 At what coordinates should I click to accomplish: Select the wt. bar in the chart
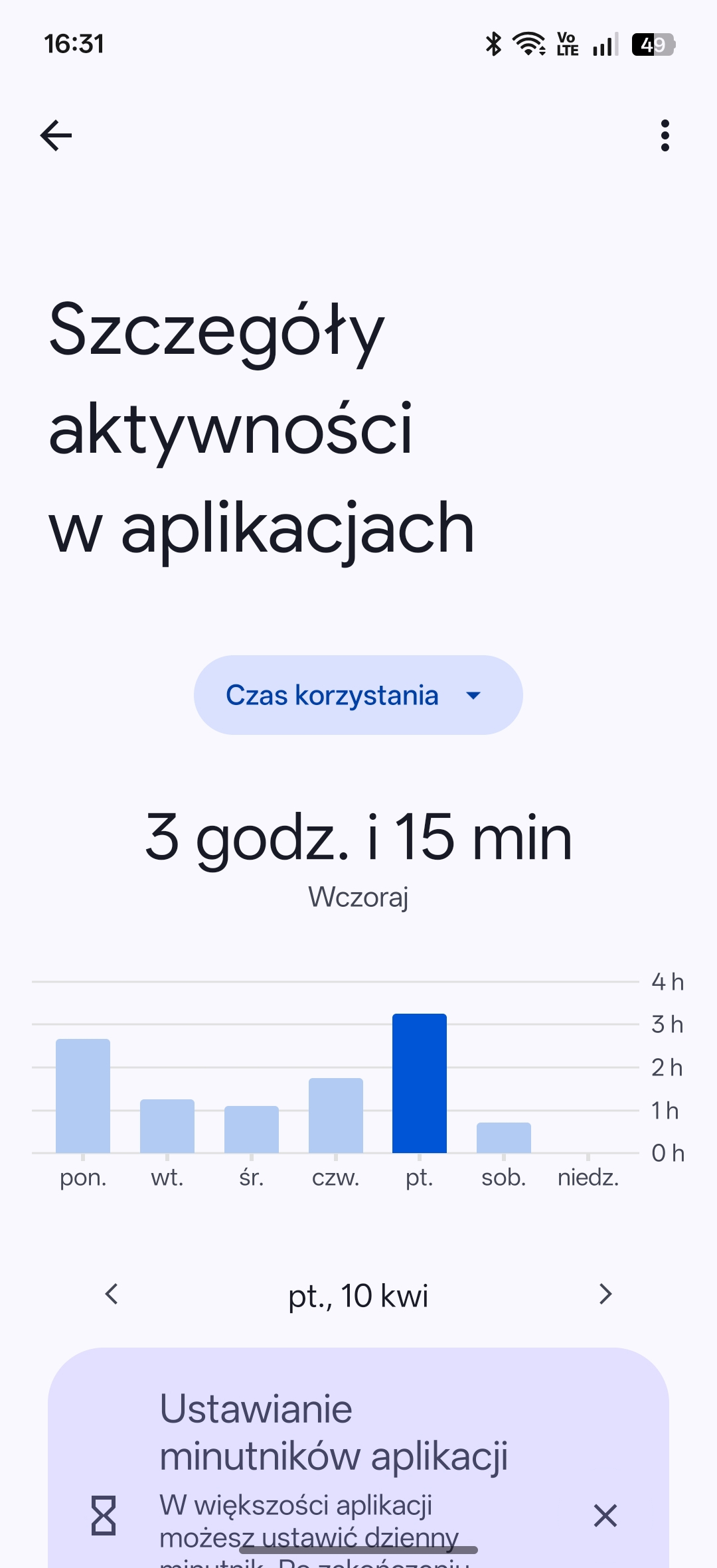167,1126
